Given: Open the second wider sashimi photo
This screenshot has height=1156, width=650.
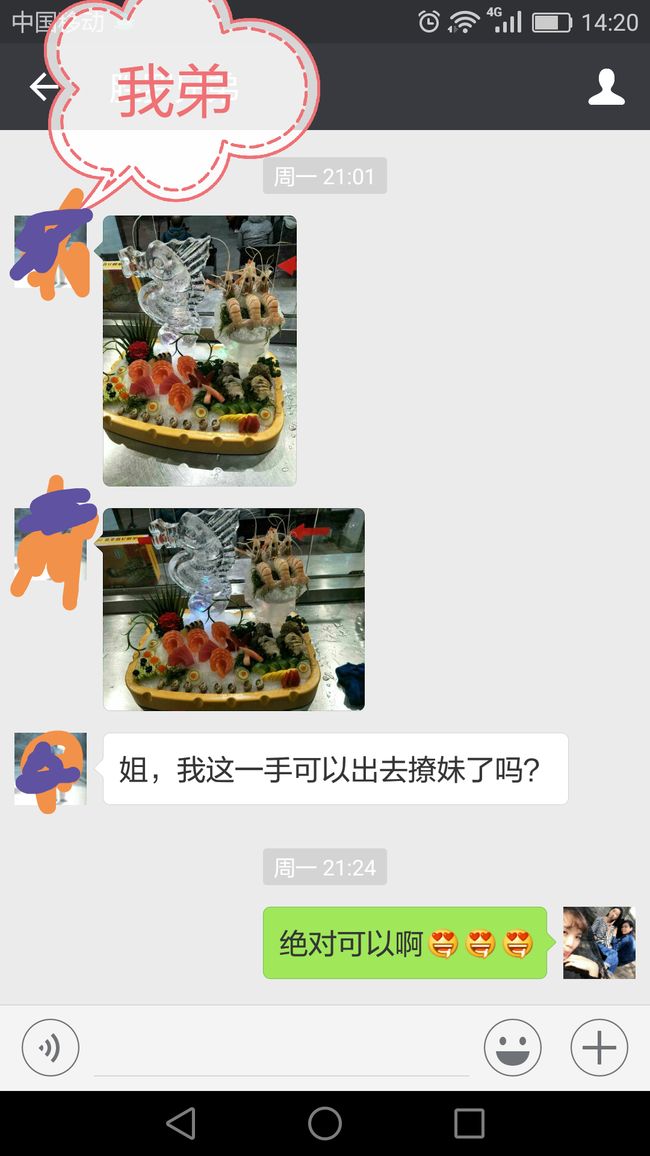Looking at the screenshot, I should point(234,609).
